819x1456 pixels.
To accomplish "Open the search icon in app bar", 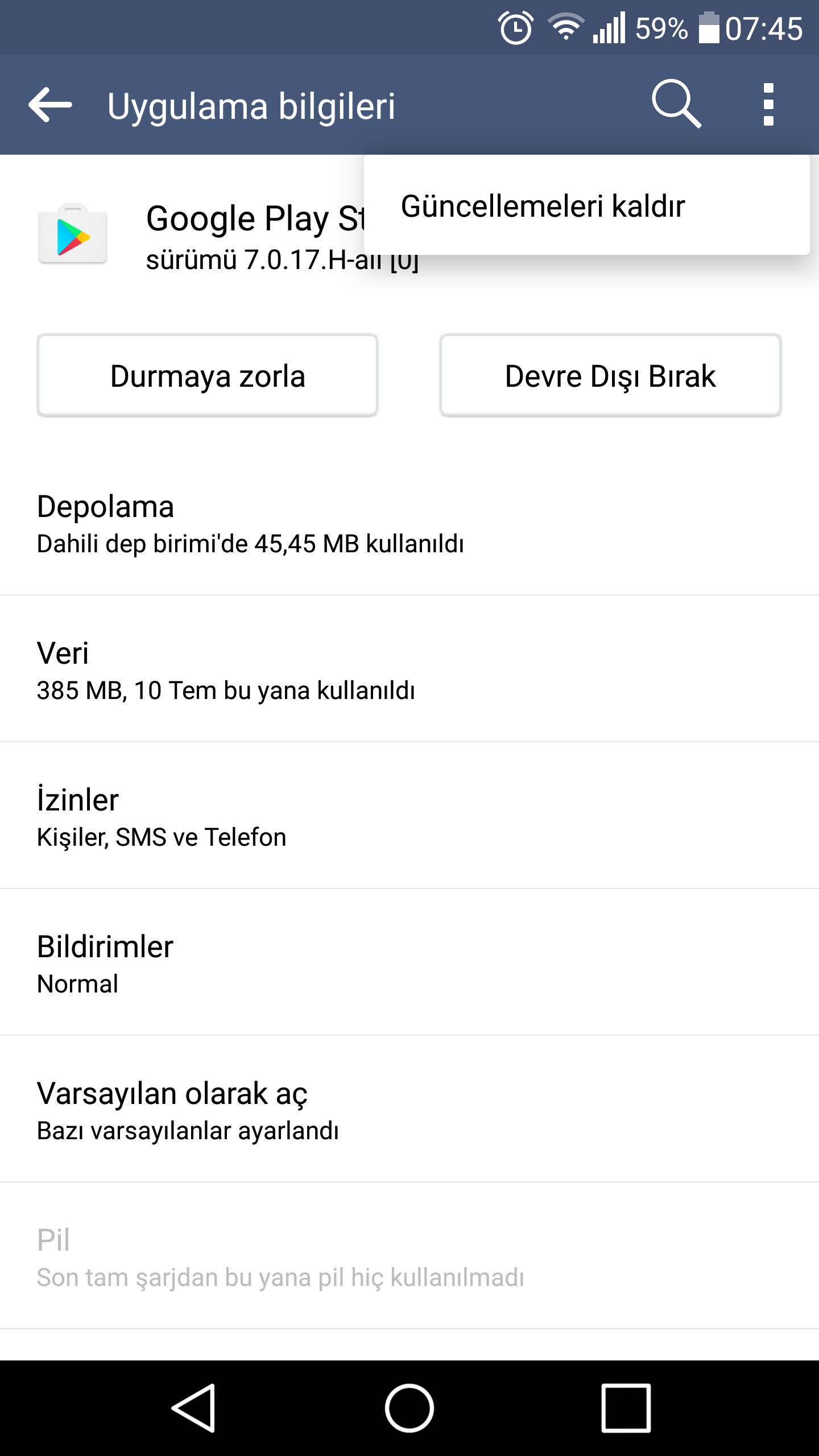I will [x=676, y=104].
